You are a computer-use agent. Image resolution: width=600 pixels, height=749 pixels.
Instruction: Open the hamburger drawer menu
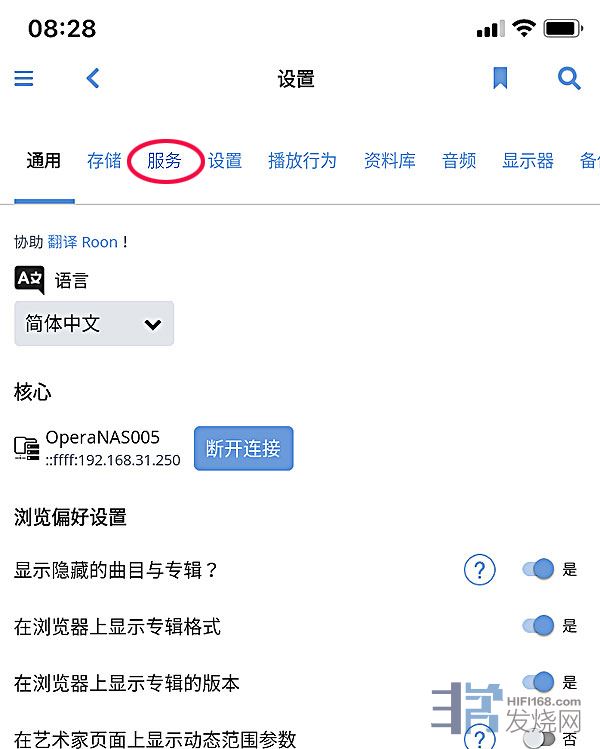[24, 78]
